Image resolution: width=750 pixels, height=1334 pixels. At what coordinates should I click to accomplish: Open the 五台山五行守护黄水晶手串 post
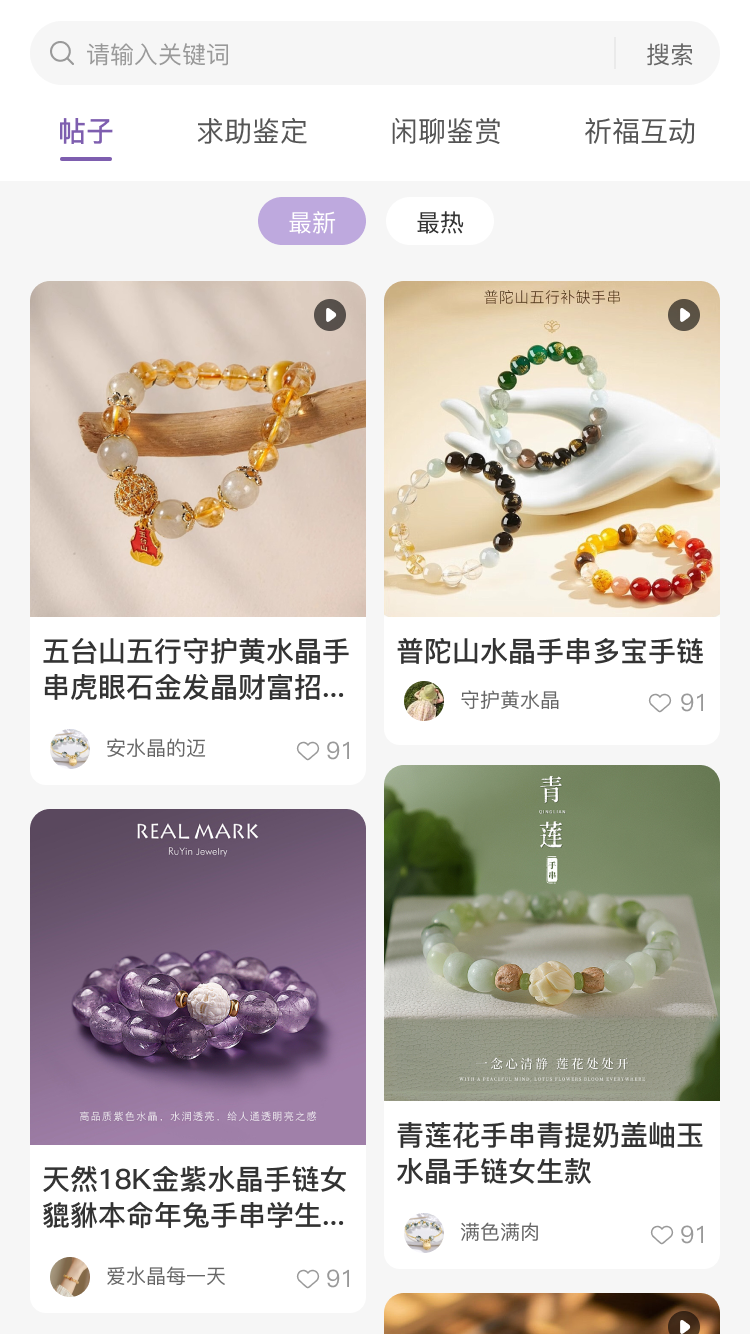198,668
